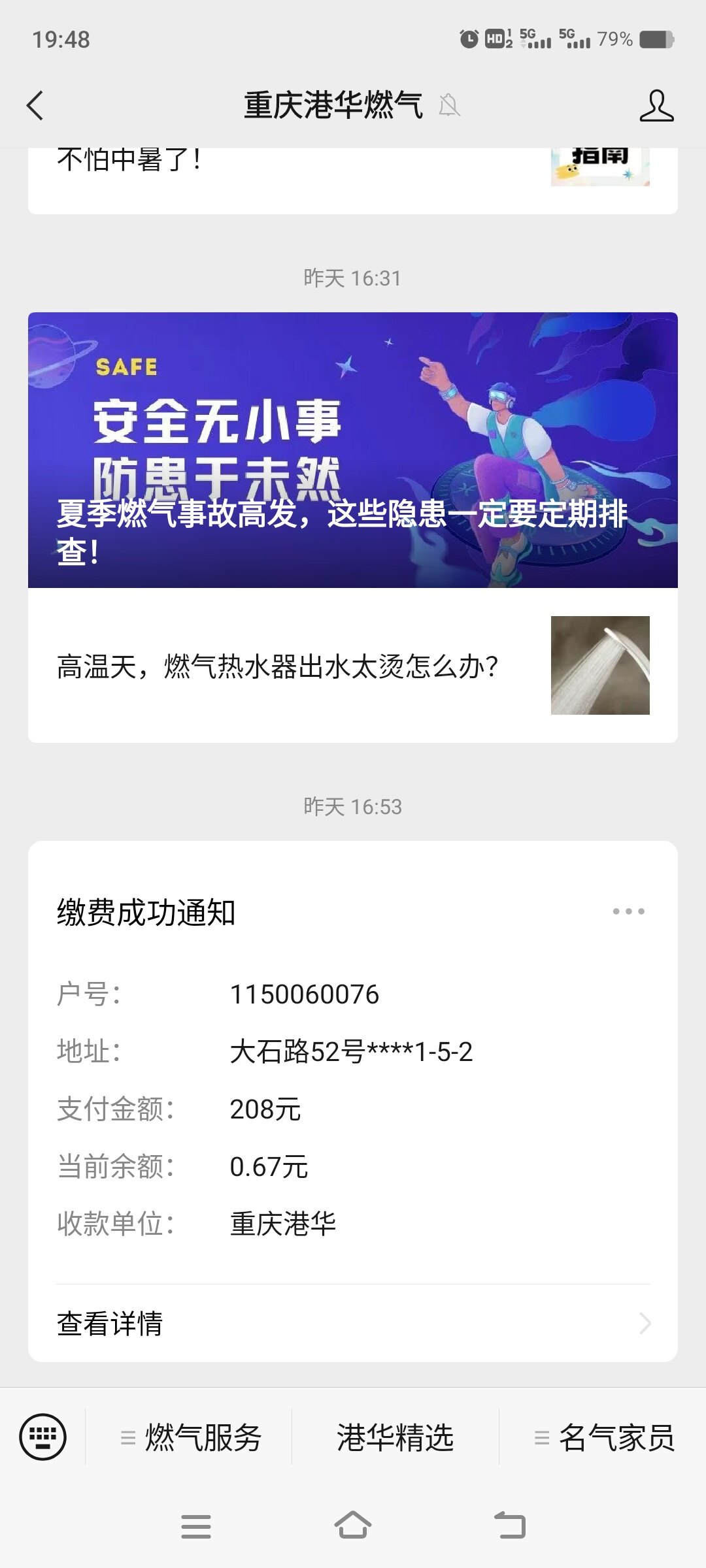Open the 港华精选 menu

point(395,1438)
